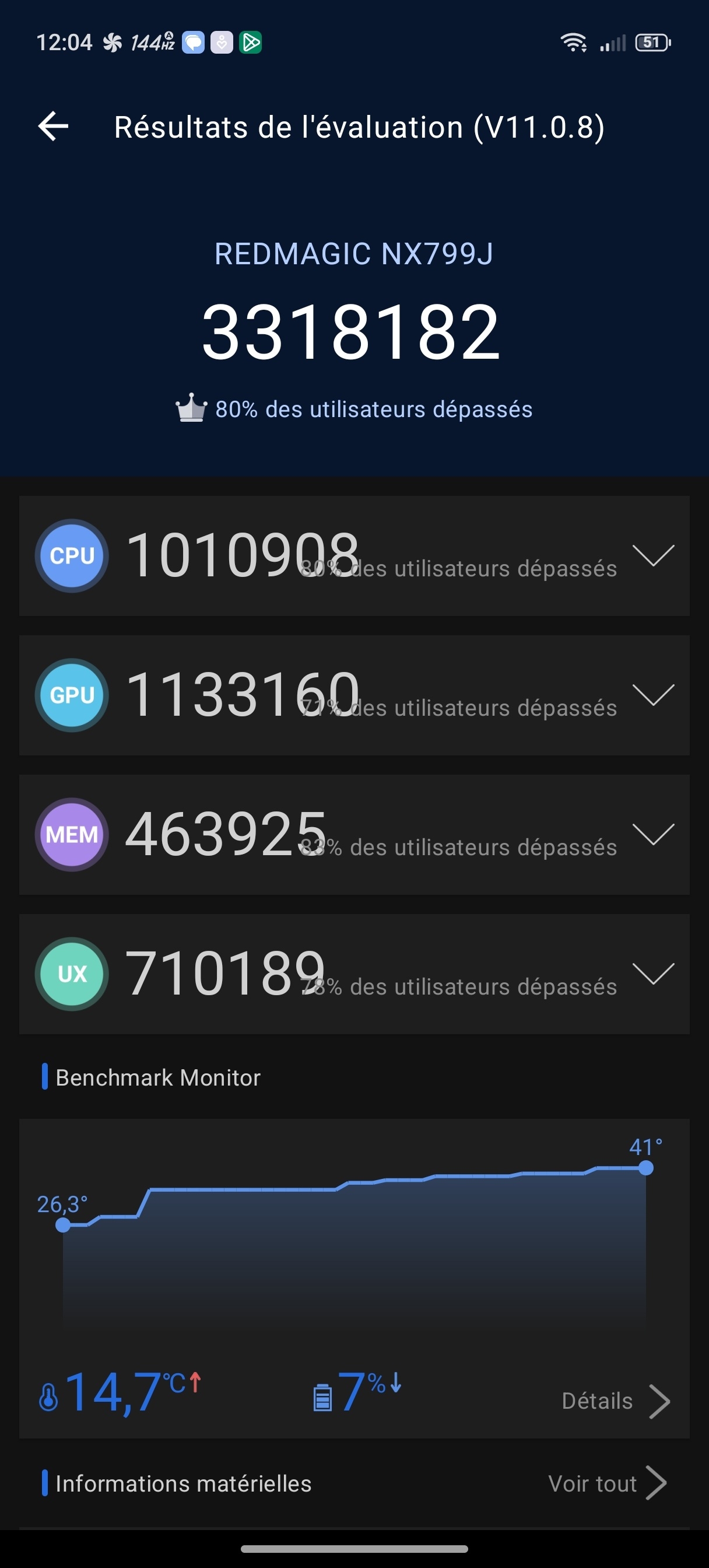The height and width of the screenshot is (1568, 709).
Task: Tap Voir tout for Informations matérielles
Action: [607, 1483]
